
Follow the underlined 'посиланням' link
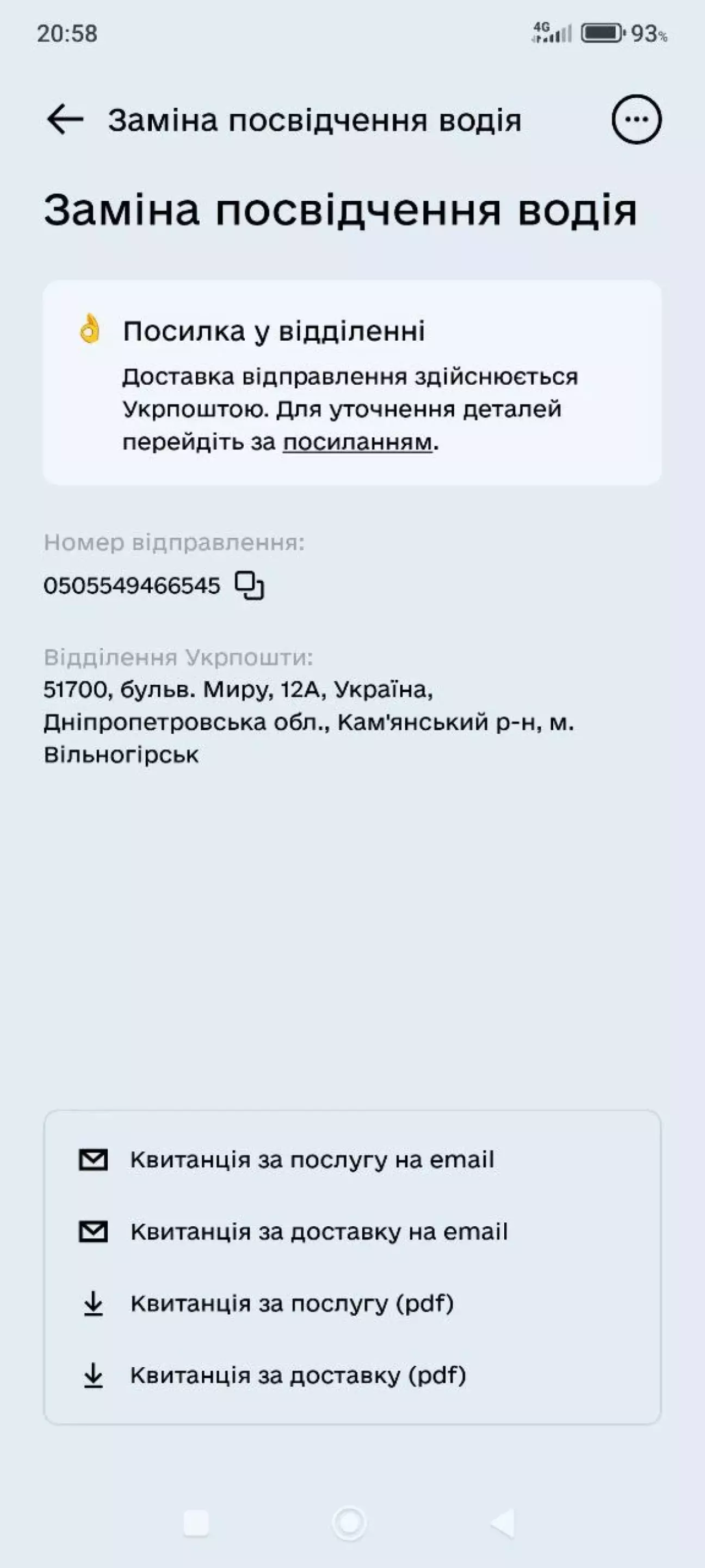[357, 442]
